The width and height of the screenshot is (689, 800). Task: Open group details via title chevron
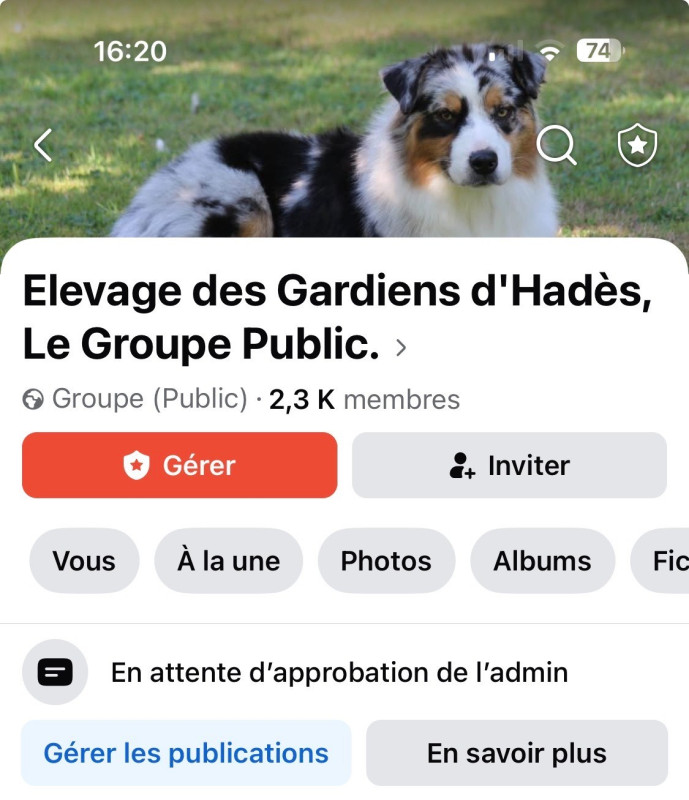pos(401,348)
